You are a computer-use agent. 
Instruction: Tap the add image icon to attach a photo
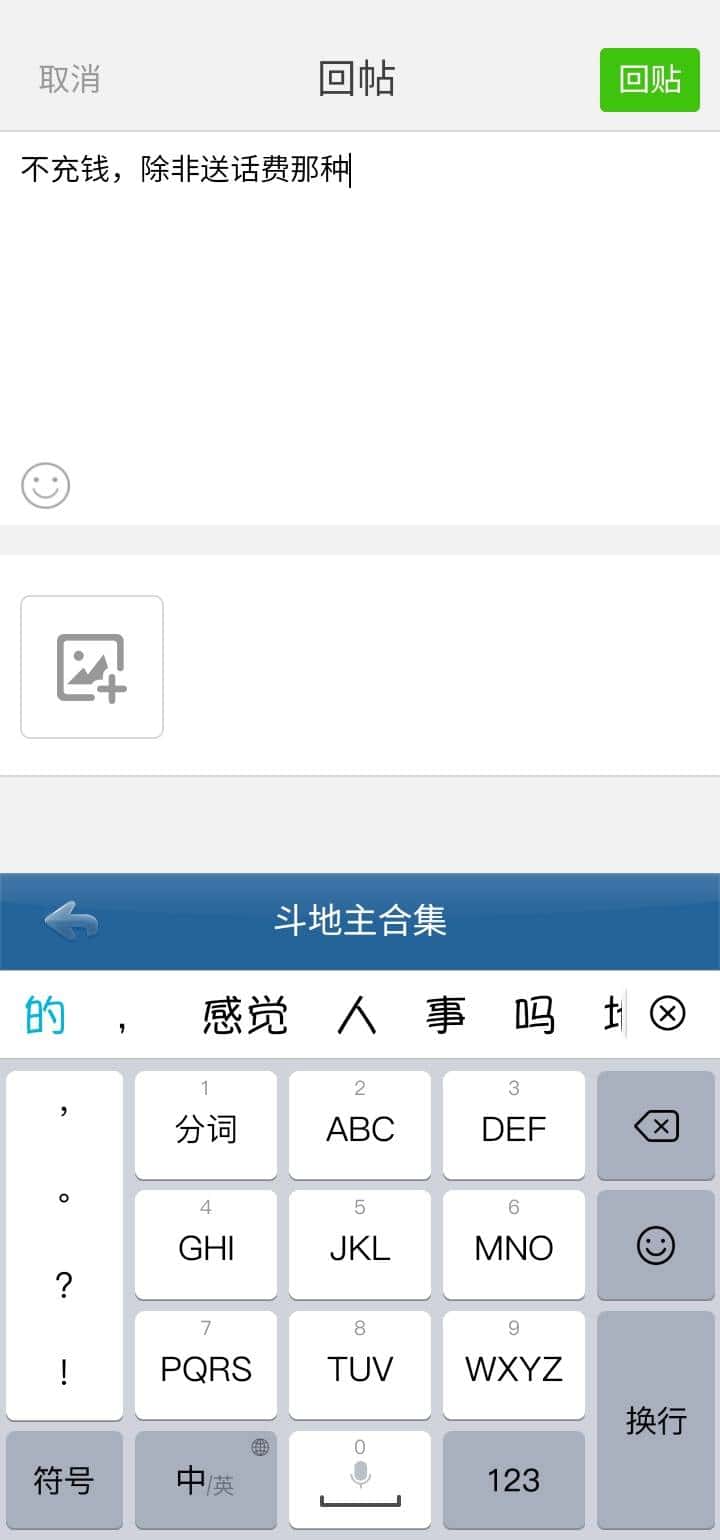pyautogui.click(x=91, y=666)
